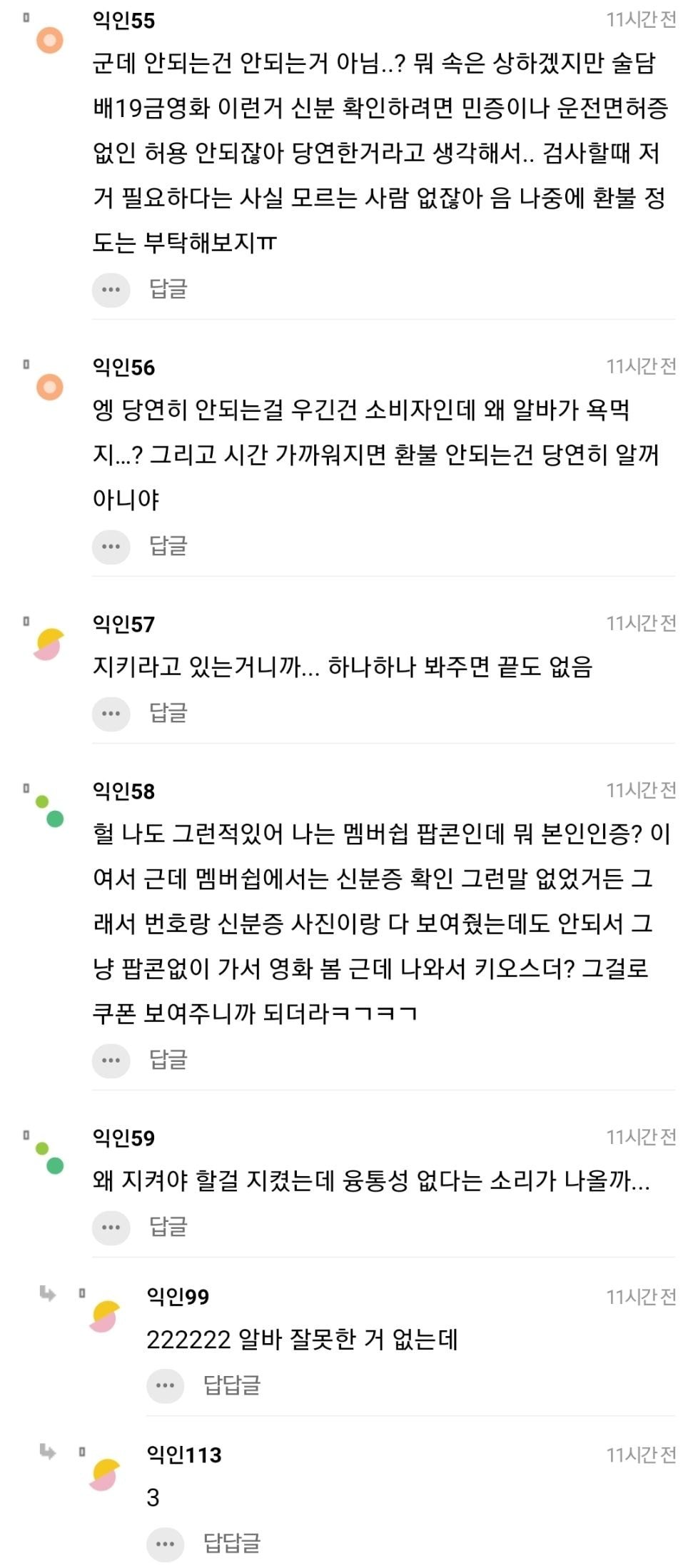Viewport: 693px width, 1568px height.
Task: Reply to 익인113 with 답답글
Action: point(231,1544)
